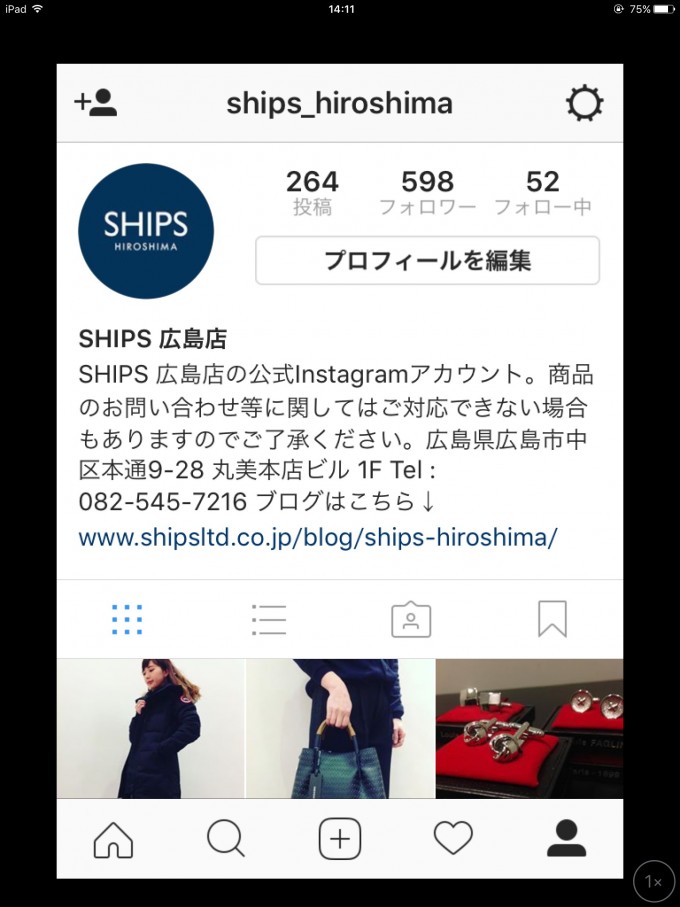Switch to the grid view tab
The image size is (680, 907).
click(x=127, y=620)
